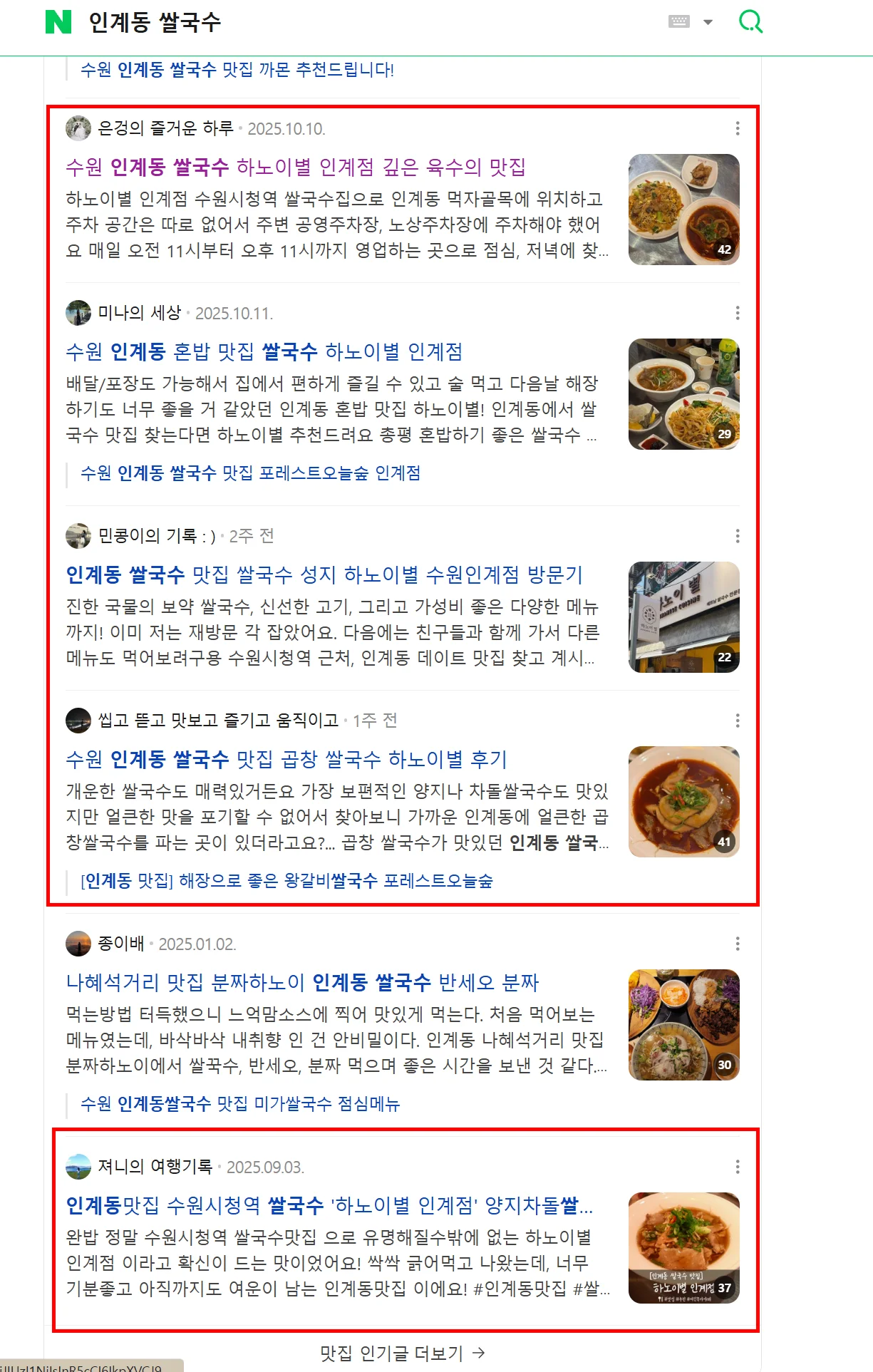Open the search magnifier icon

pos(751,21)
